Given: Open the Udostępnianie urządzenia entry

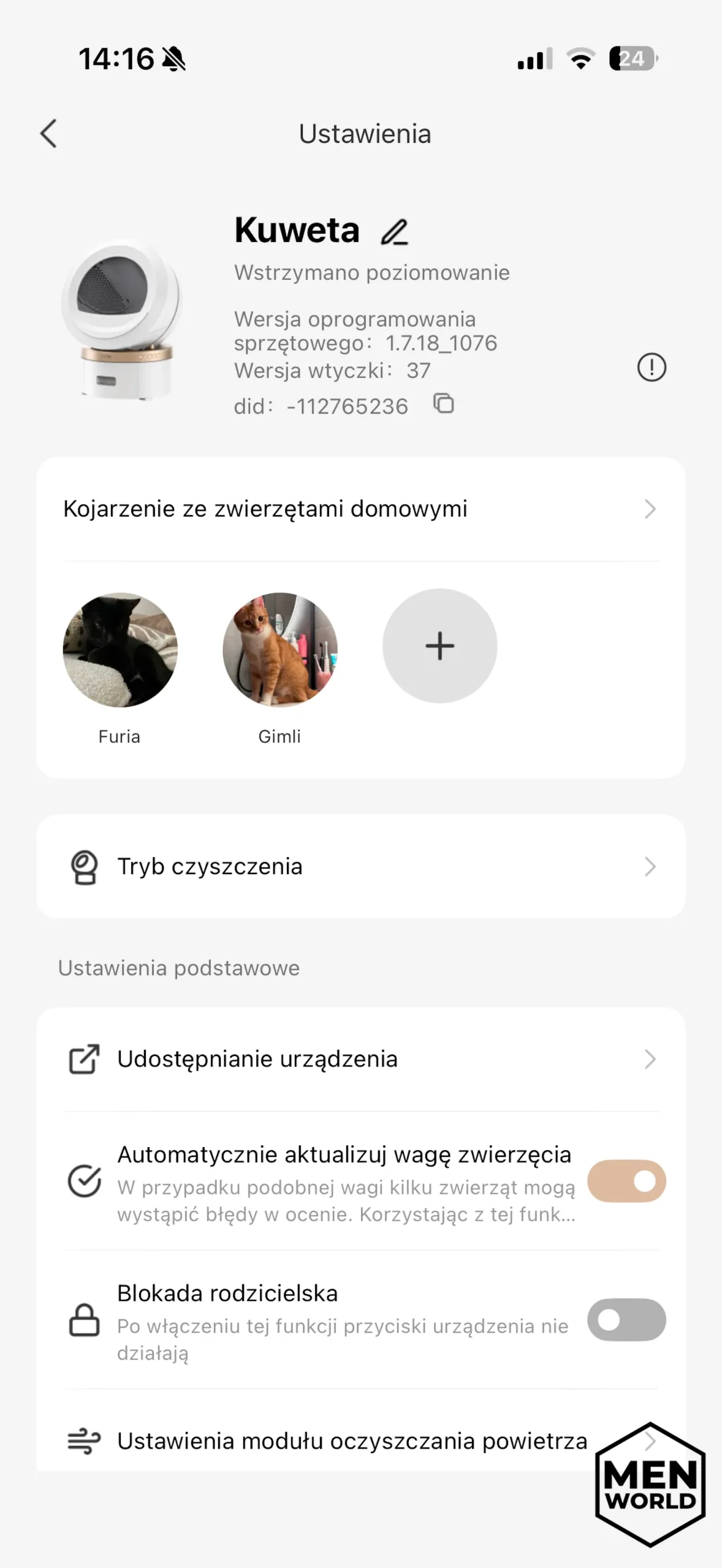Looking at the screenshot, I should coord(257,1058).
